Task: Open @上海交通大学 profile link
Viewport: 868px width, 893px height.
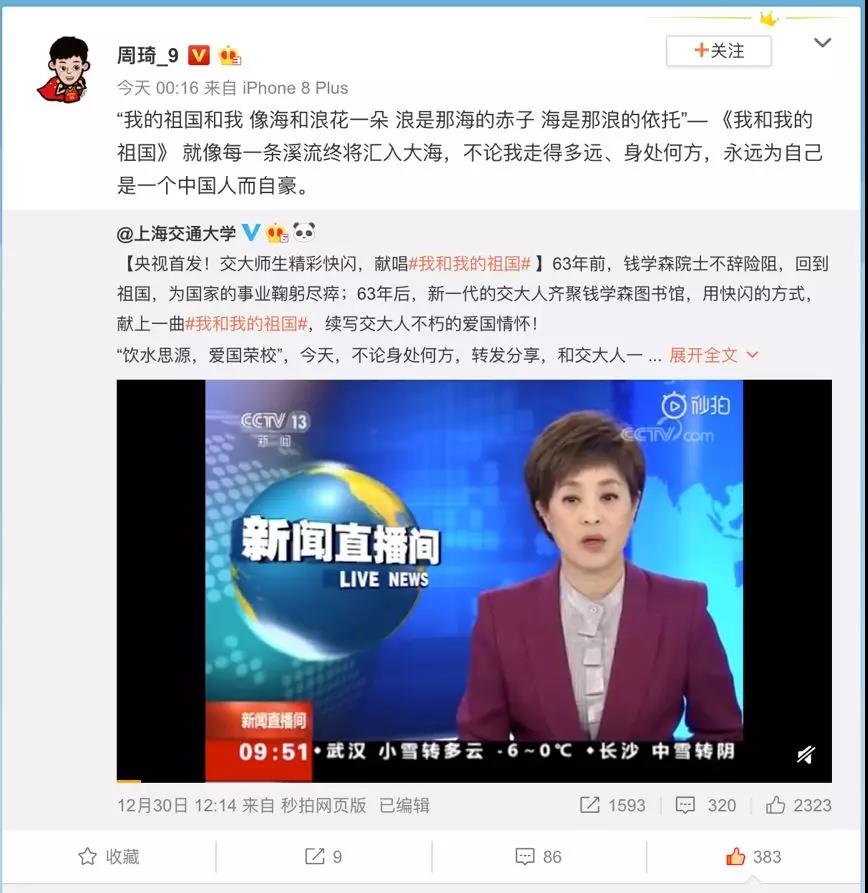Action: (x=176, y=234)
